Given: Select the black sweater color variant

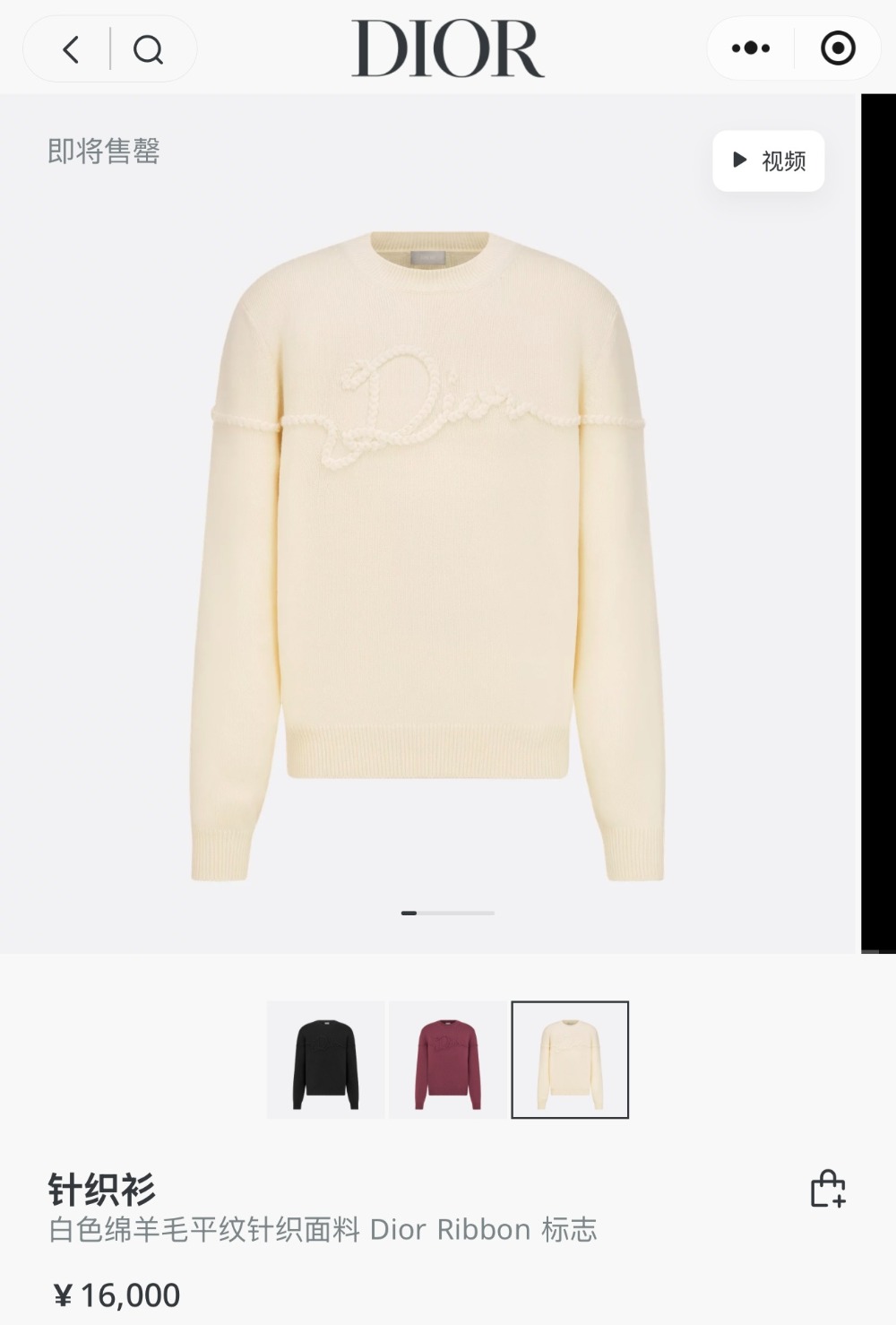Looking at the screenshot, I should (x=326, y=1060).
